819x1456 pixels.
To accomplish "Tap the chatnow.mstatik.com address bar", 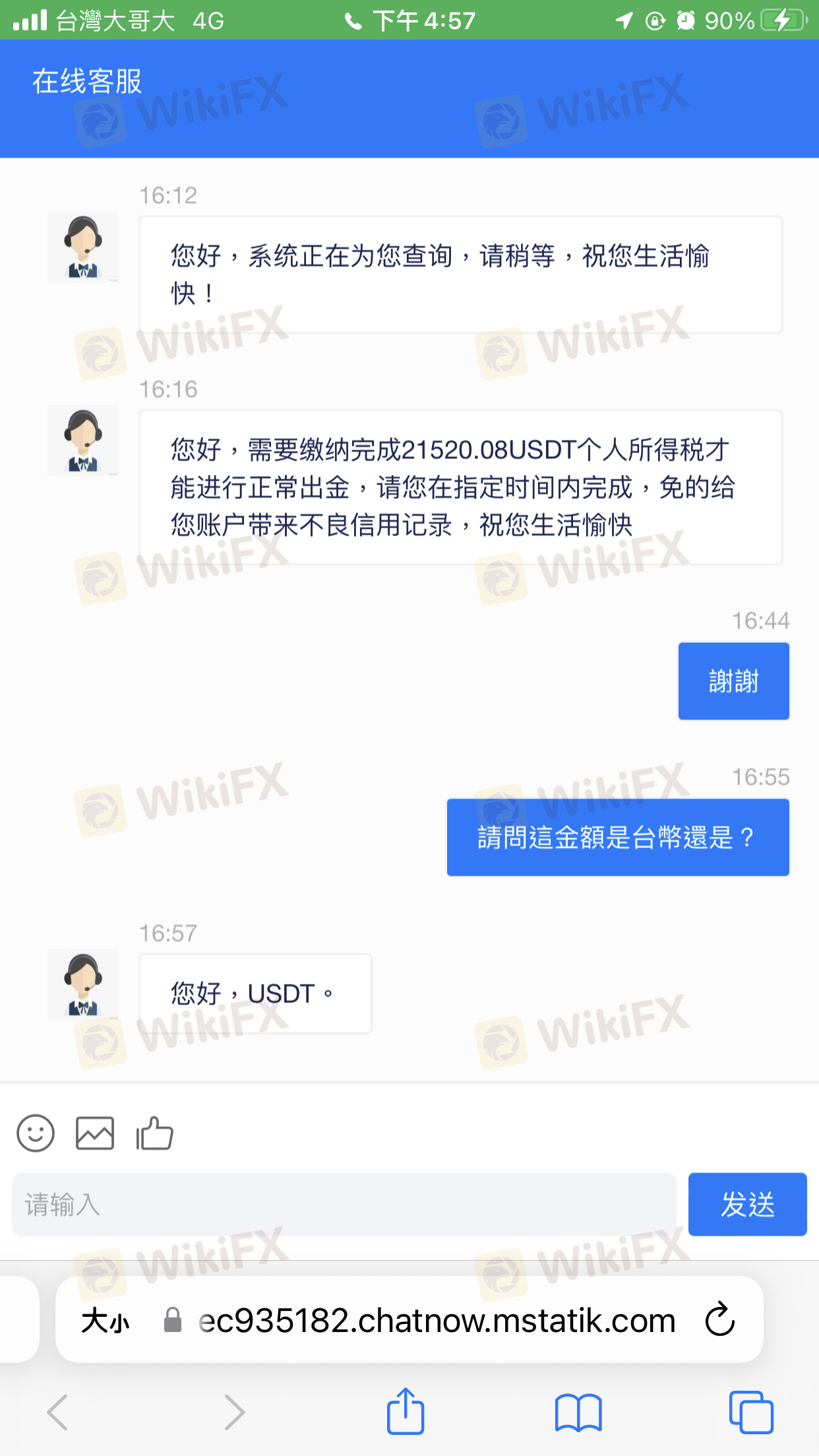I will tap(422, 1320).
